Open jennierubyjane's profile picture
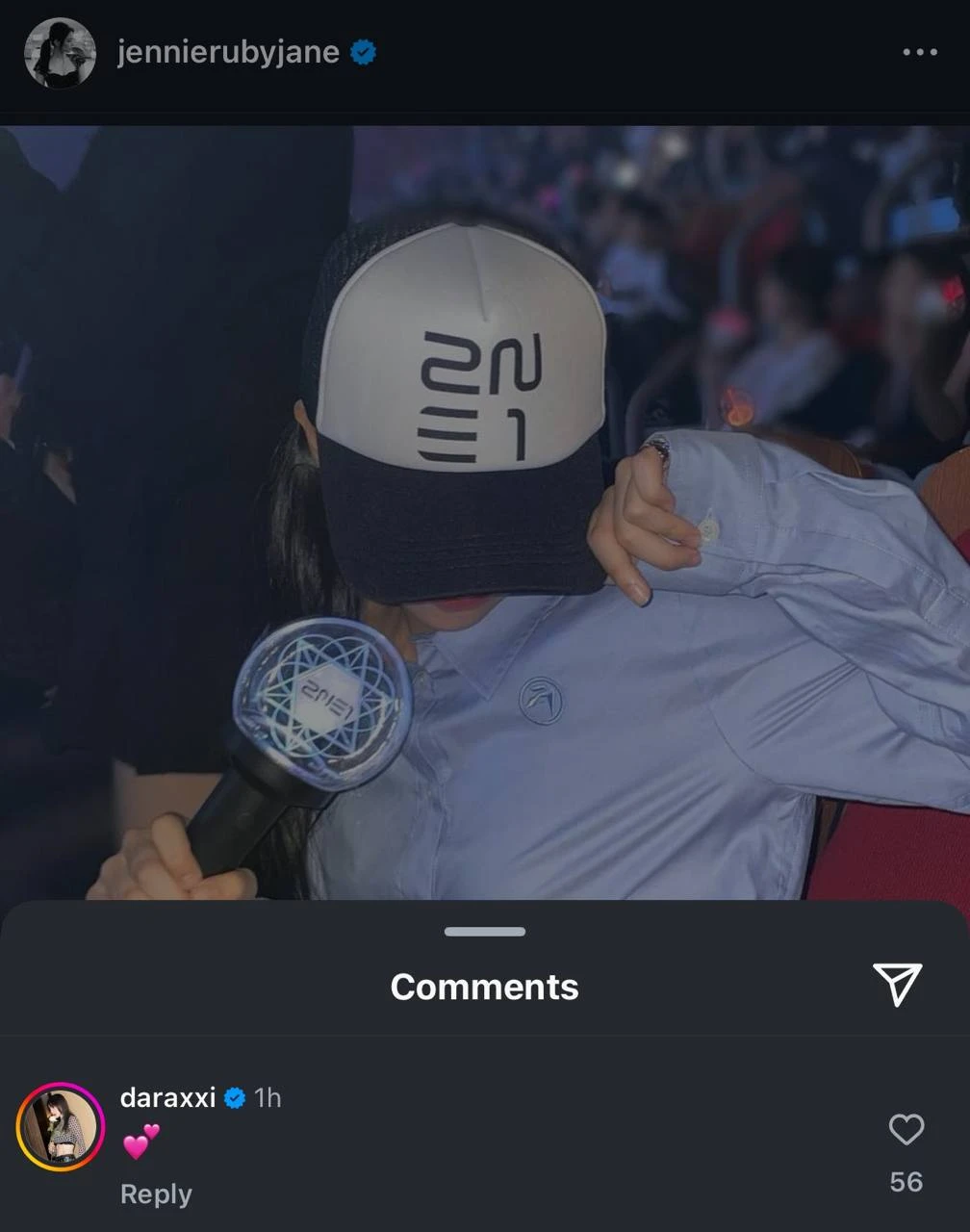This screenshot has height=1232, width=970. (60, 53)
